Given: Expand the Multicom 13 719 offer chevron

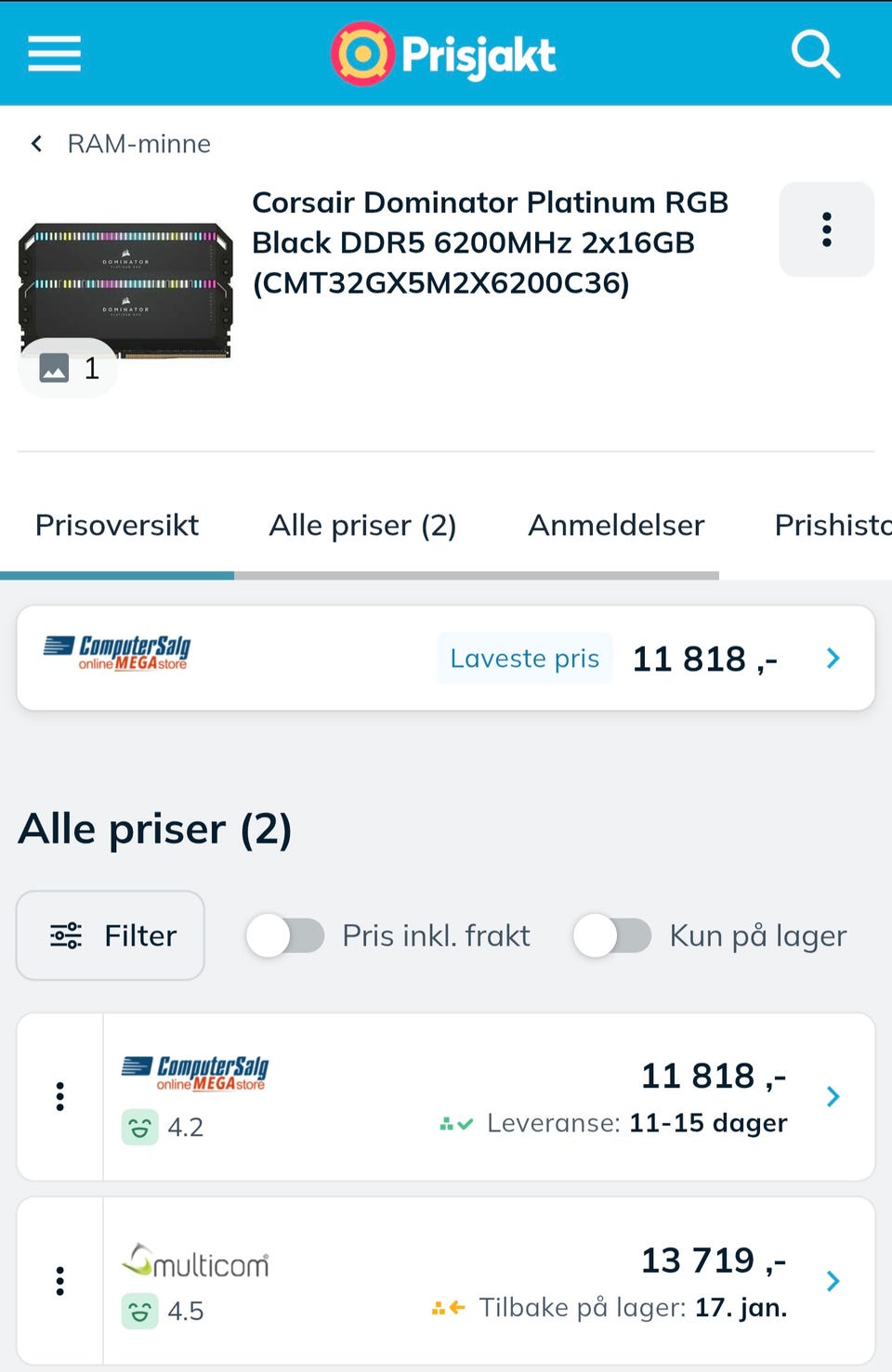Looking at the screenshot, I should pos(833,1280).
